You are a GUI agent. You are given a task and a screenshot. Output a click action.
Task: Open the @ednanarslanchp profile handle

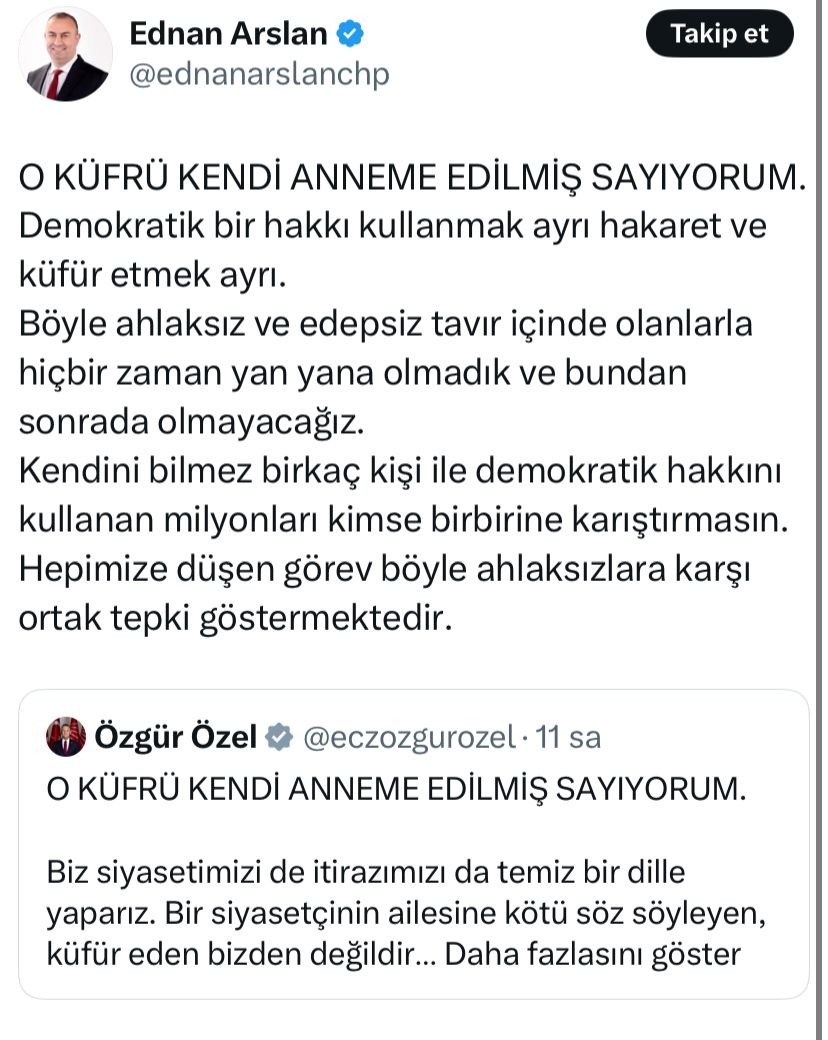pyautogui.click(x=259, y=75)
